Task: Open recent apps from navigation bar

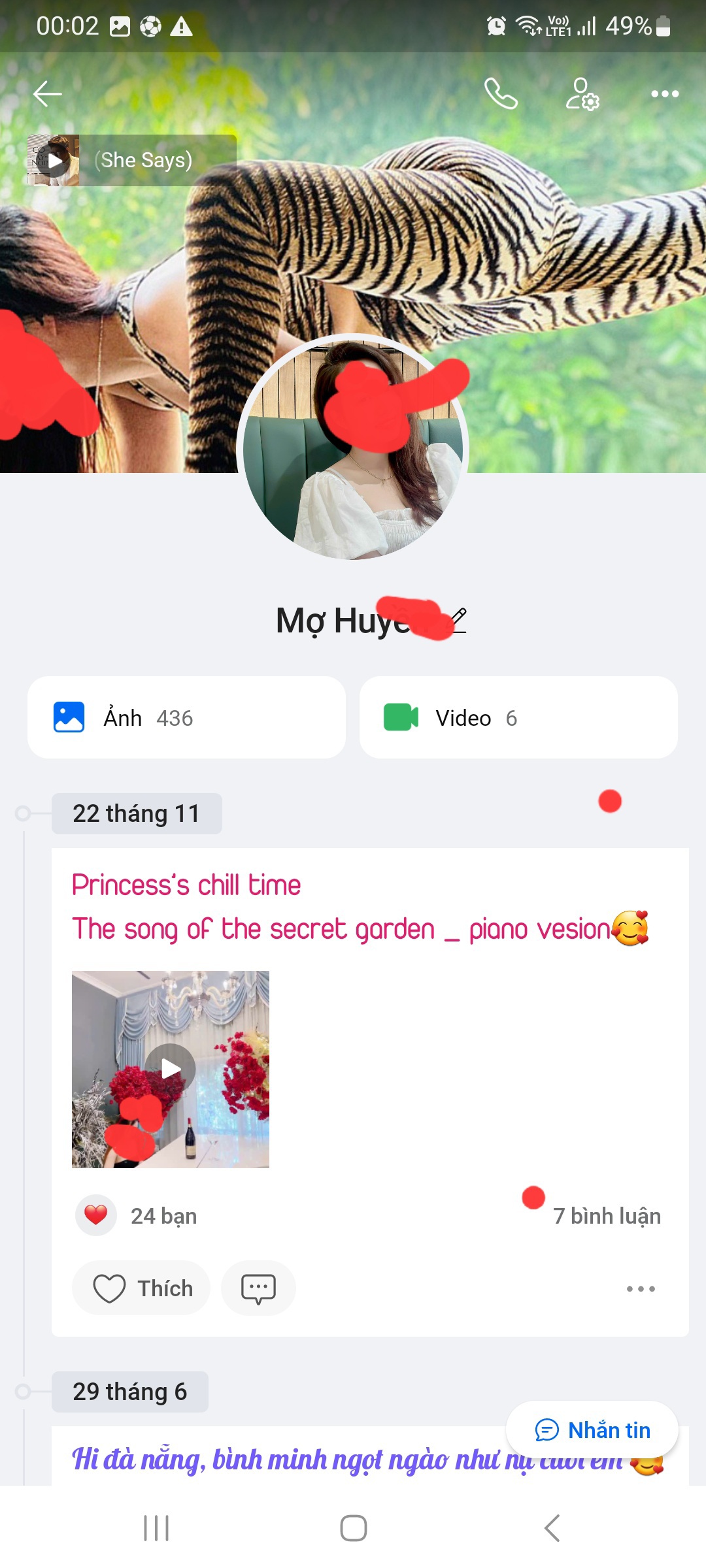Action: point(156,1528)
